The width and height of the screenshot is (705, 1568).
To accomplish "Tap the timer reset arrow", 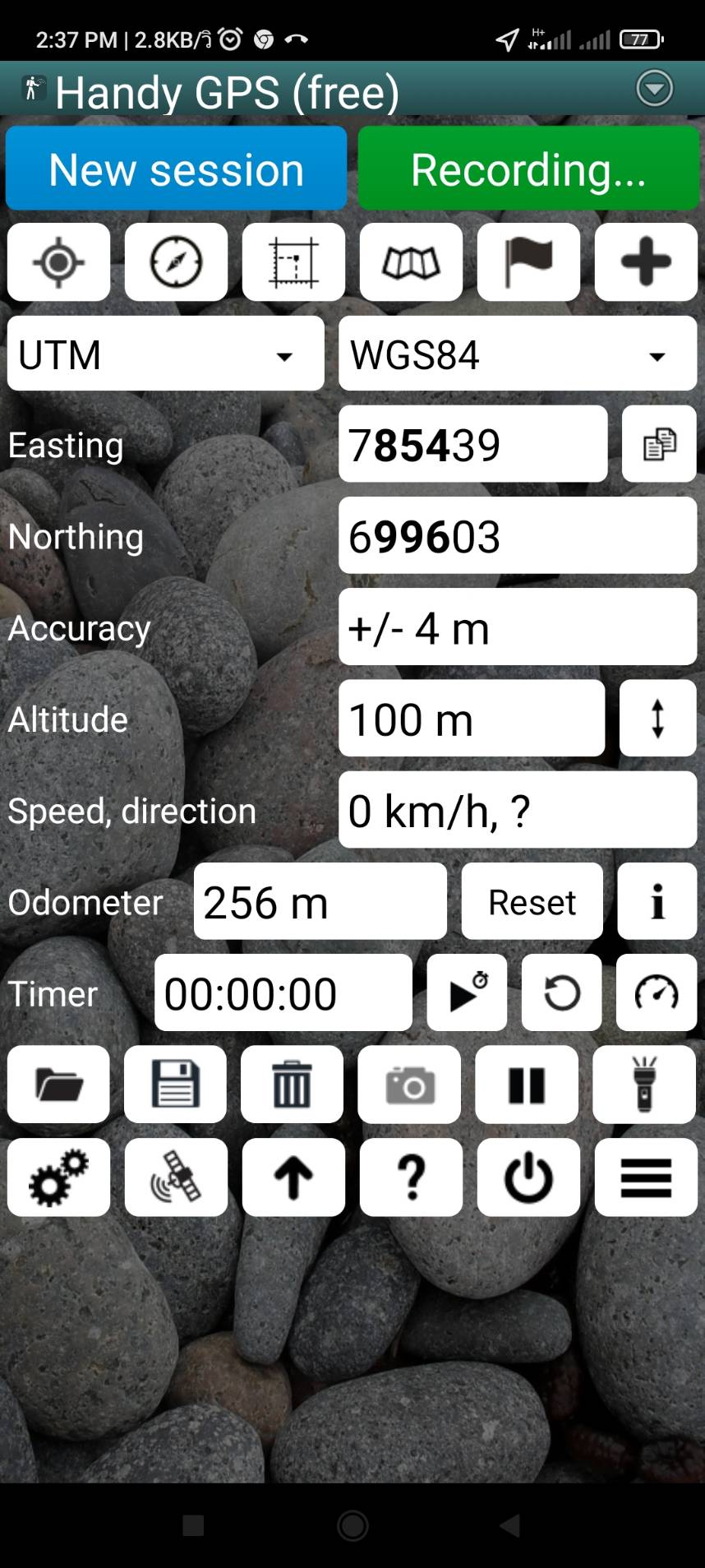I will pos(561,993).
